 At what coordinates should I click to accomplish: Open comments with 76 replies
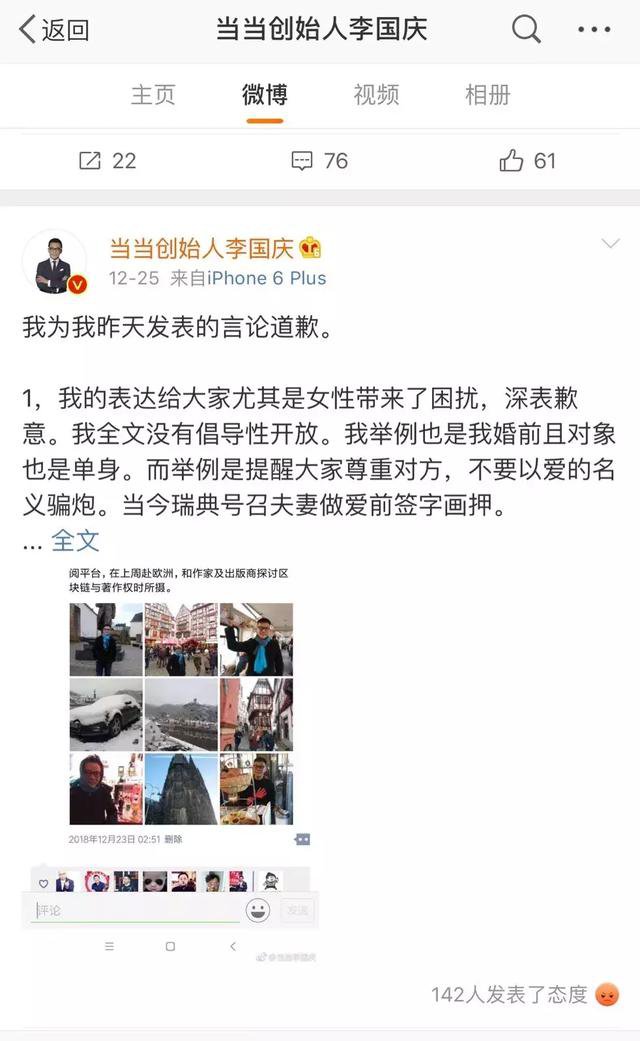pos(320,160)
